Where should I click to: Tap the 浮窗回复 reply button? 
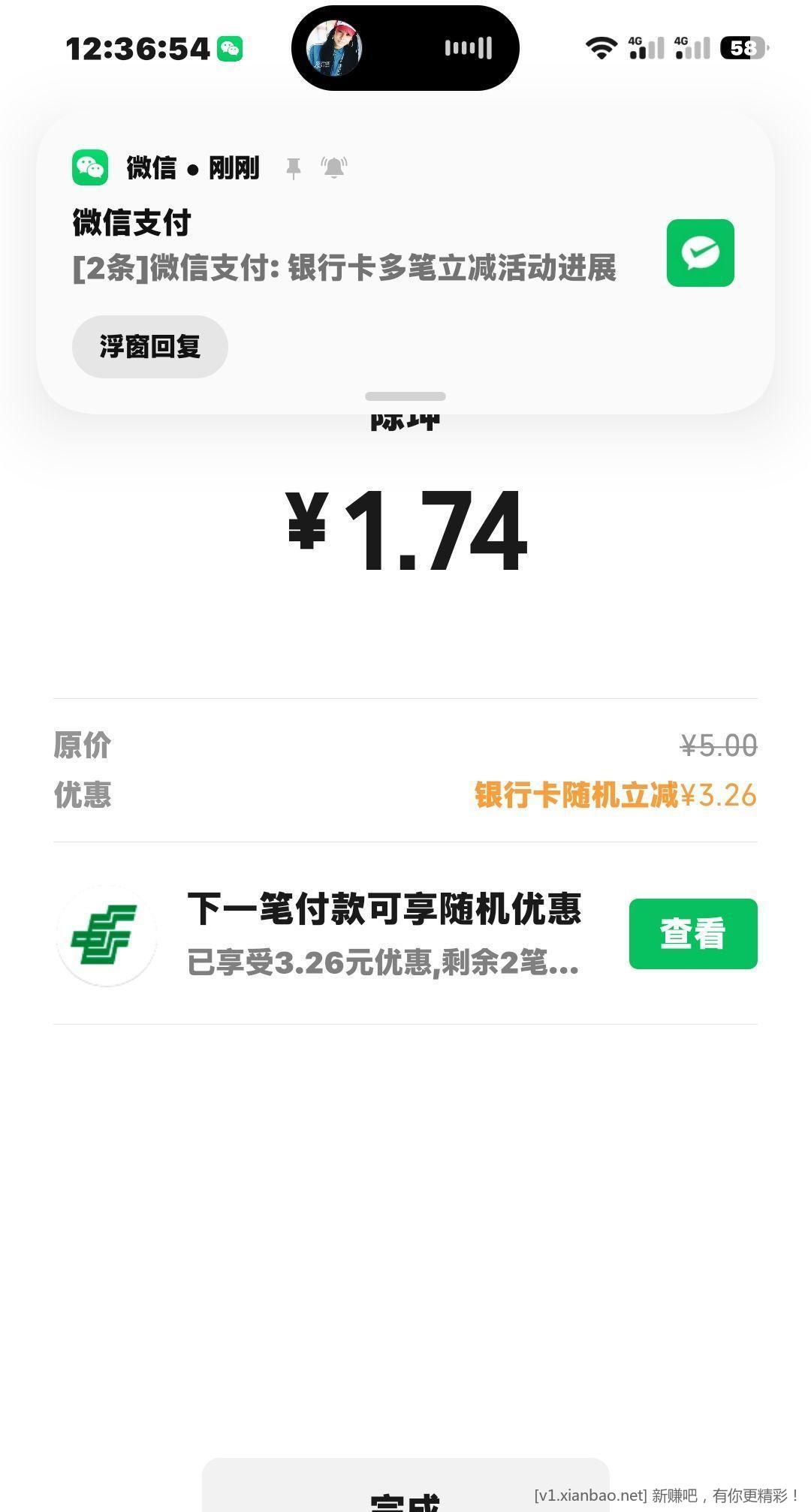tap(149, 347)
